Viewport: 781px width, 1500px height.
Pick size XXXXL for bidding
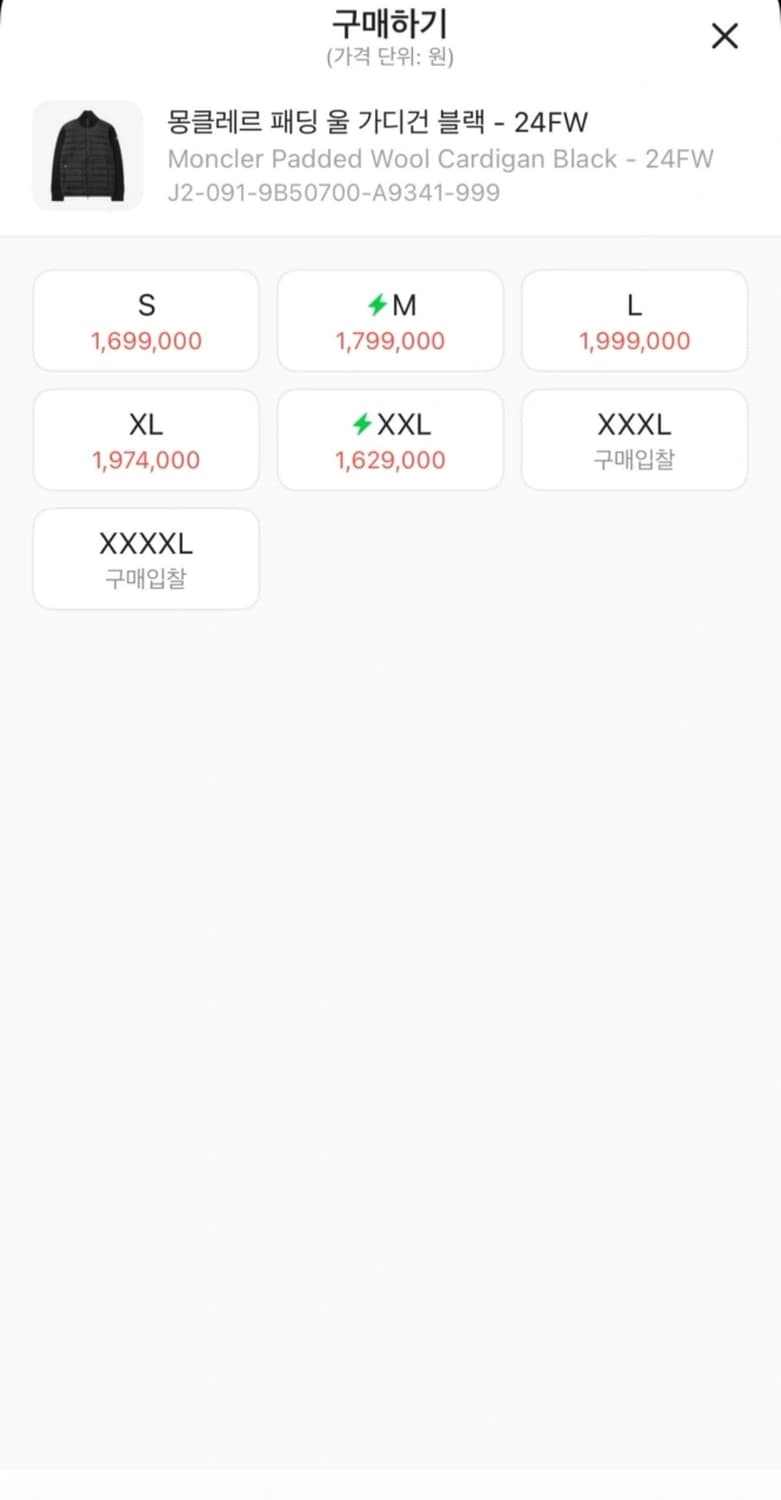click(x=146, y=558)
